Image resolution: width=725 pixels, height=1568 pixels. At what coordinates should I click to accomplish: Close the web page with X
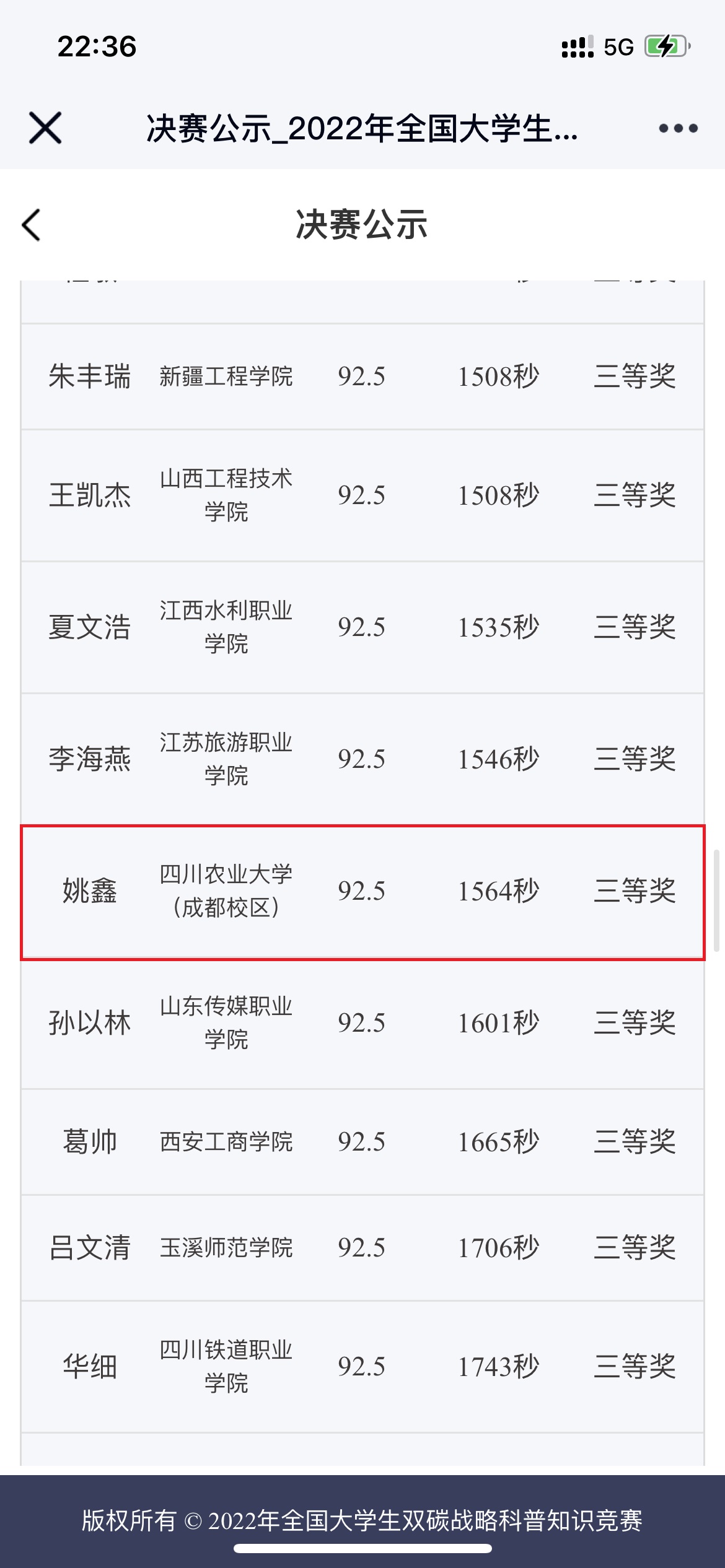[x=45, y=128]
